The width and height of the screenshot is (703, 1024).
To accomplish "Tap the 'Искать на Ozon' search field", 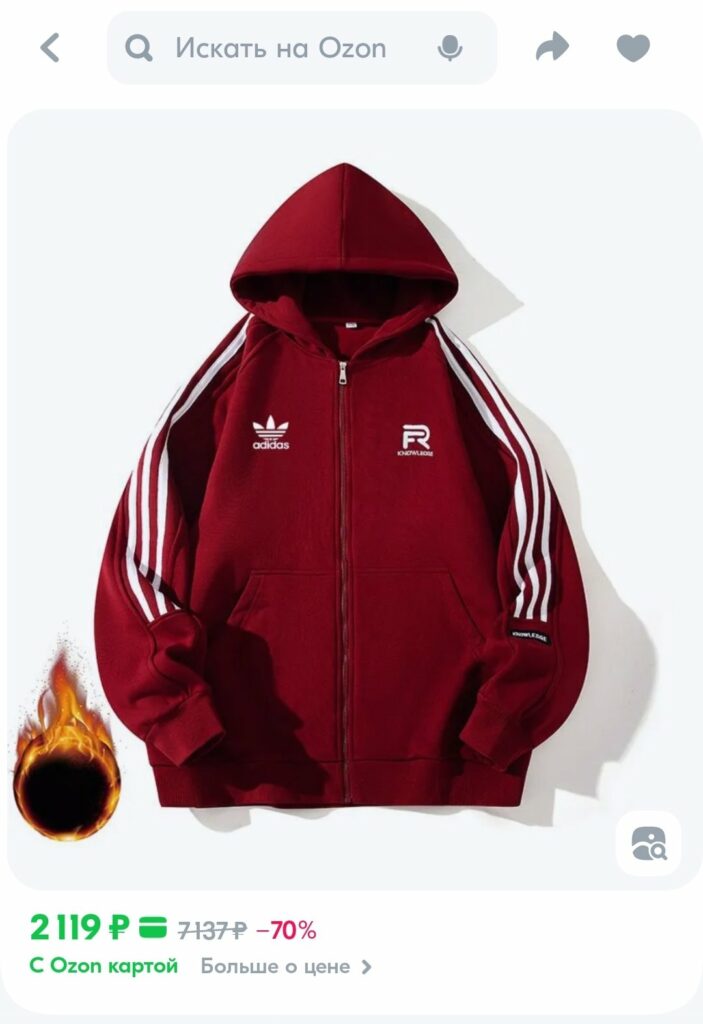I will coord(282,48).
